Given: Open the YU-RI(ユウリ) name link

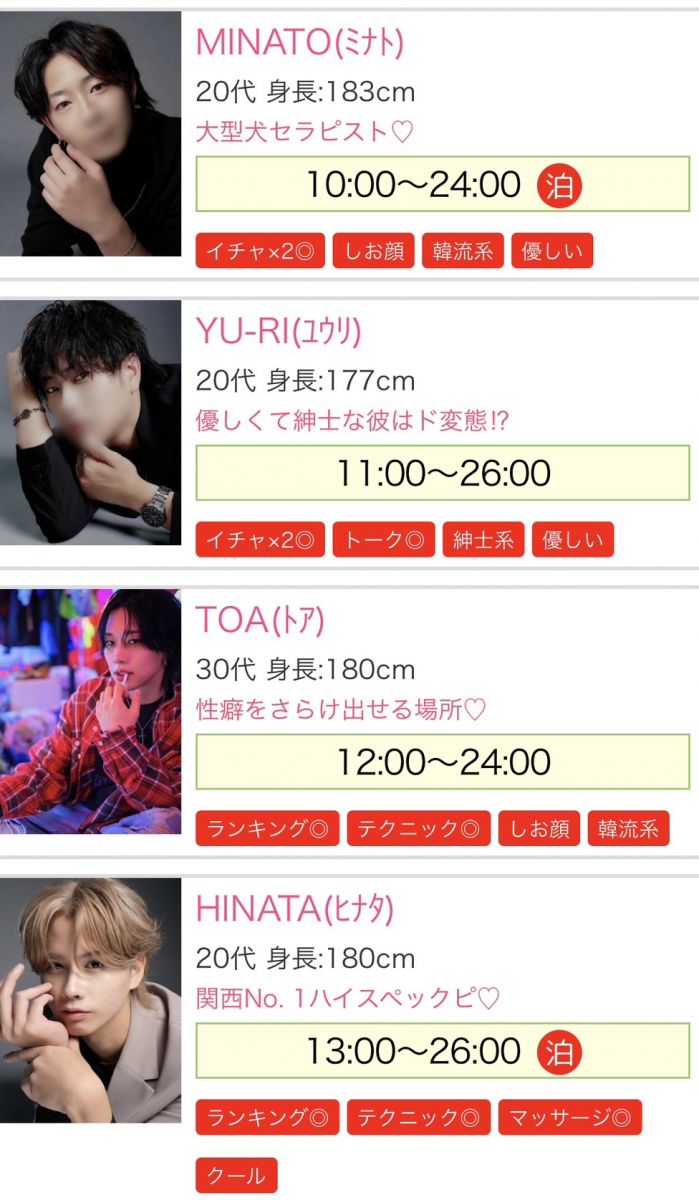Looking at the screenshot, I should click(278, 331).
